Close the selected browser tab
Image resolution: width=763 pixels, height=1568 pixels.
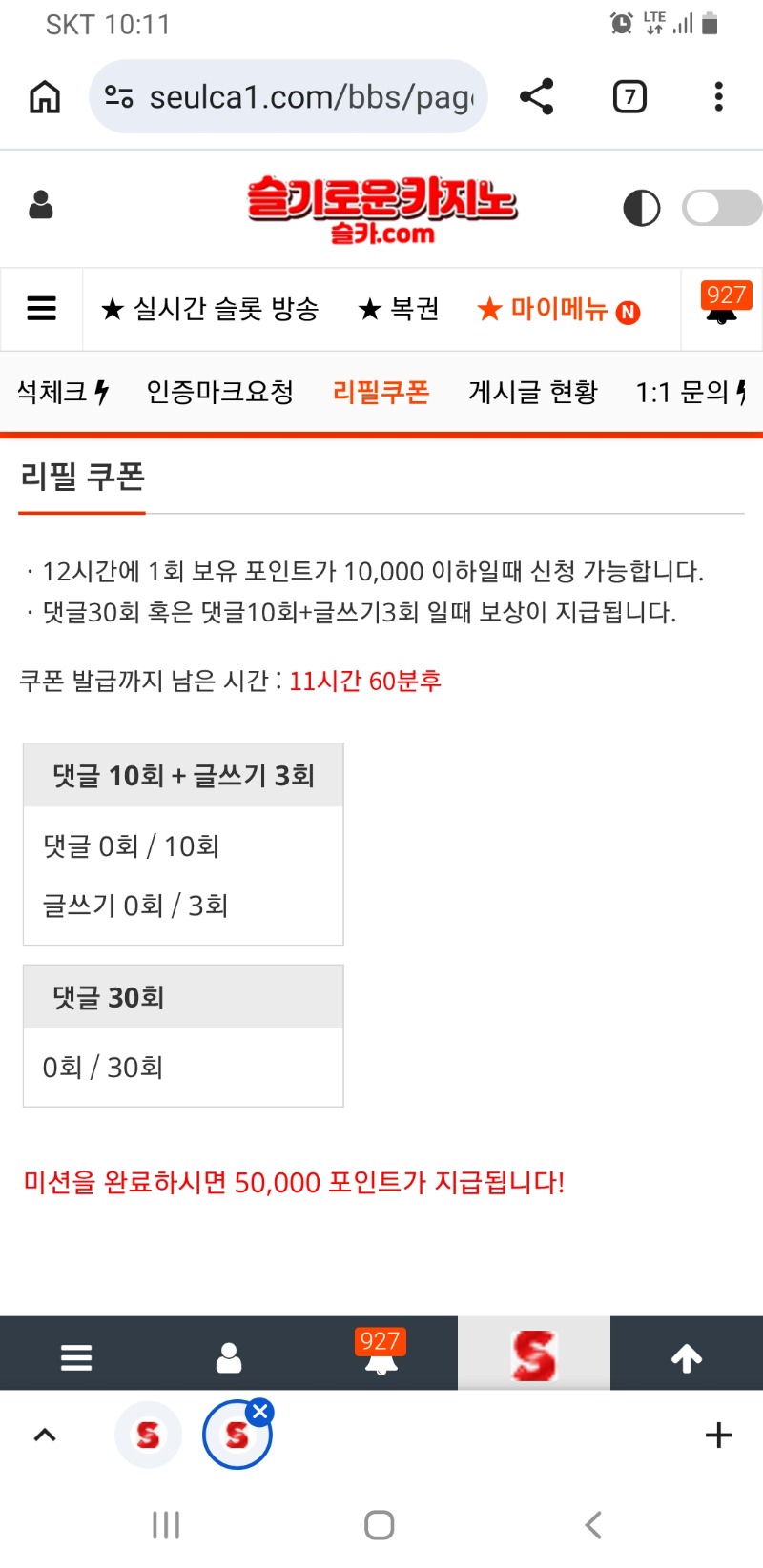259,1412
